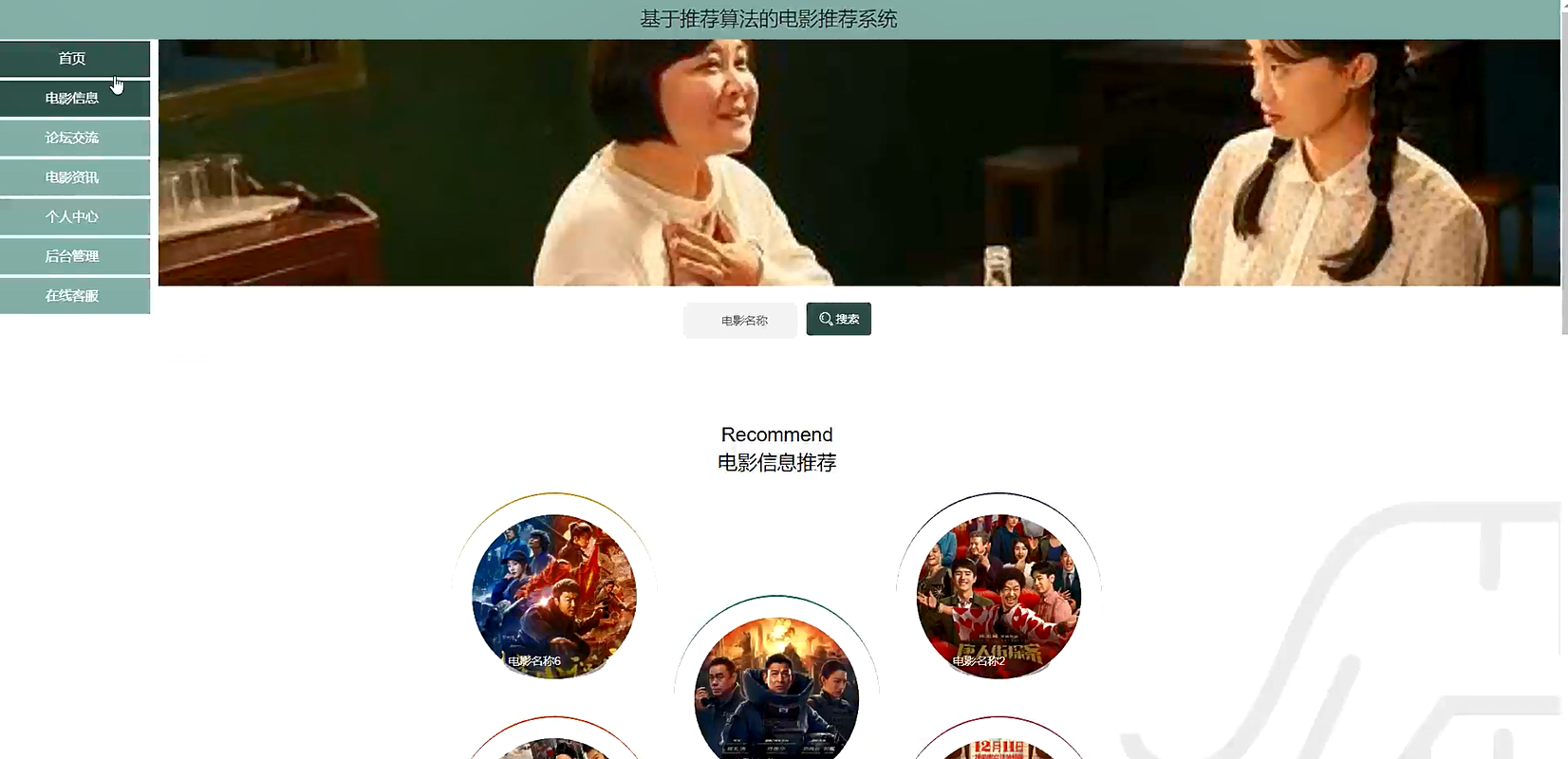The height and width of the screenshot is (759, 1568).
Task: Open 在线客服 chat
Action: pyautogui.click(x=73, y=296)
